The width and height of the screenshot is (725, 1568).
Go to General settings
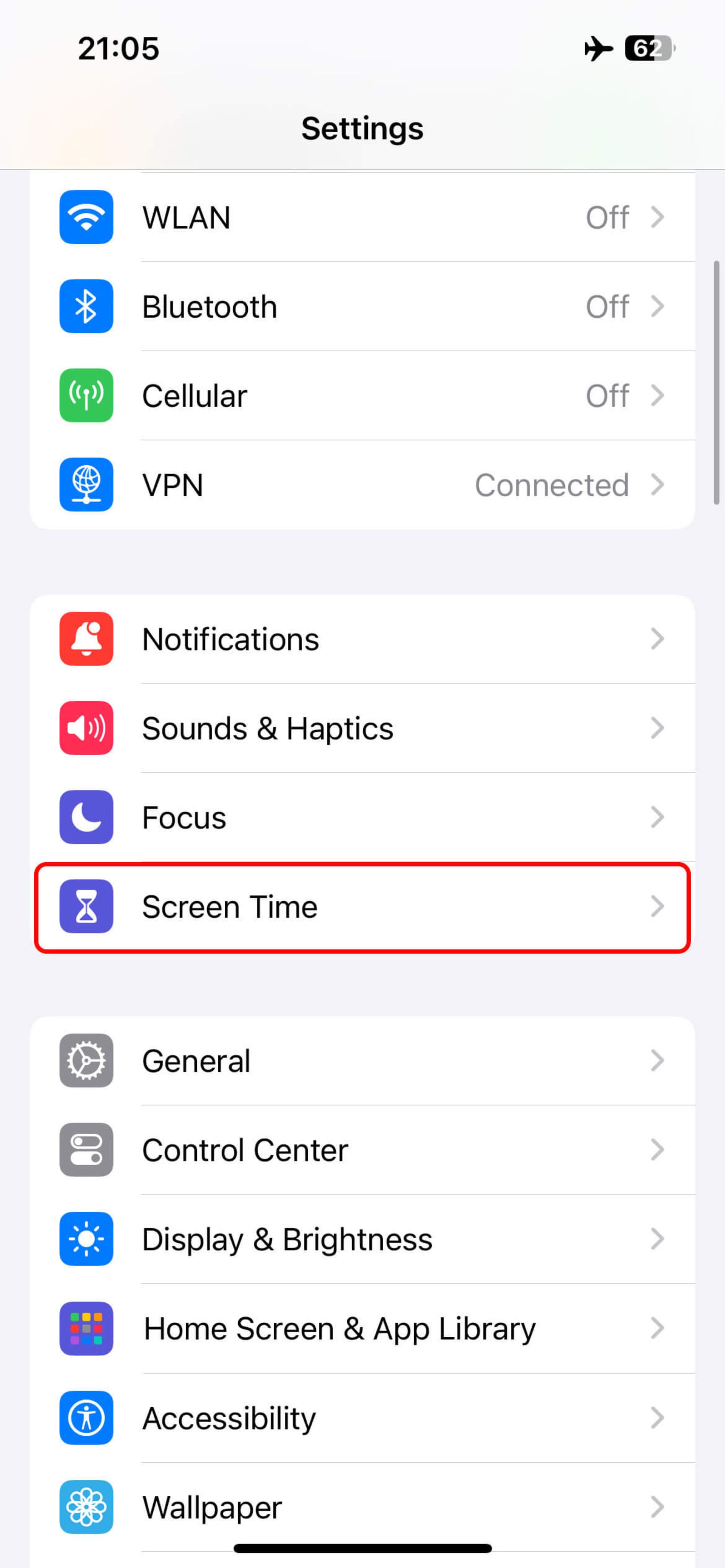(362, 1061)
